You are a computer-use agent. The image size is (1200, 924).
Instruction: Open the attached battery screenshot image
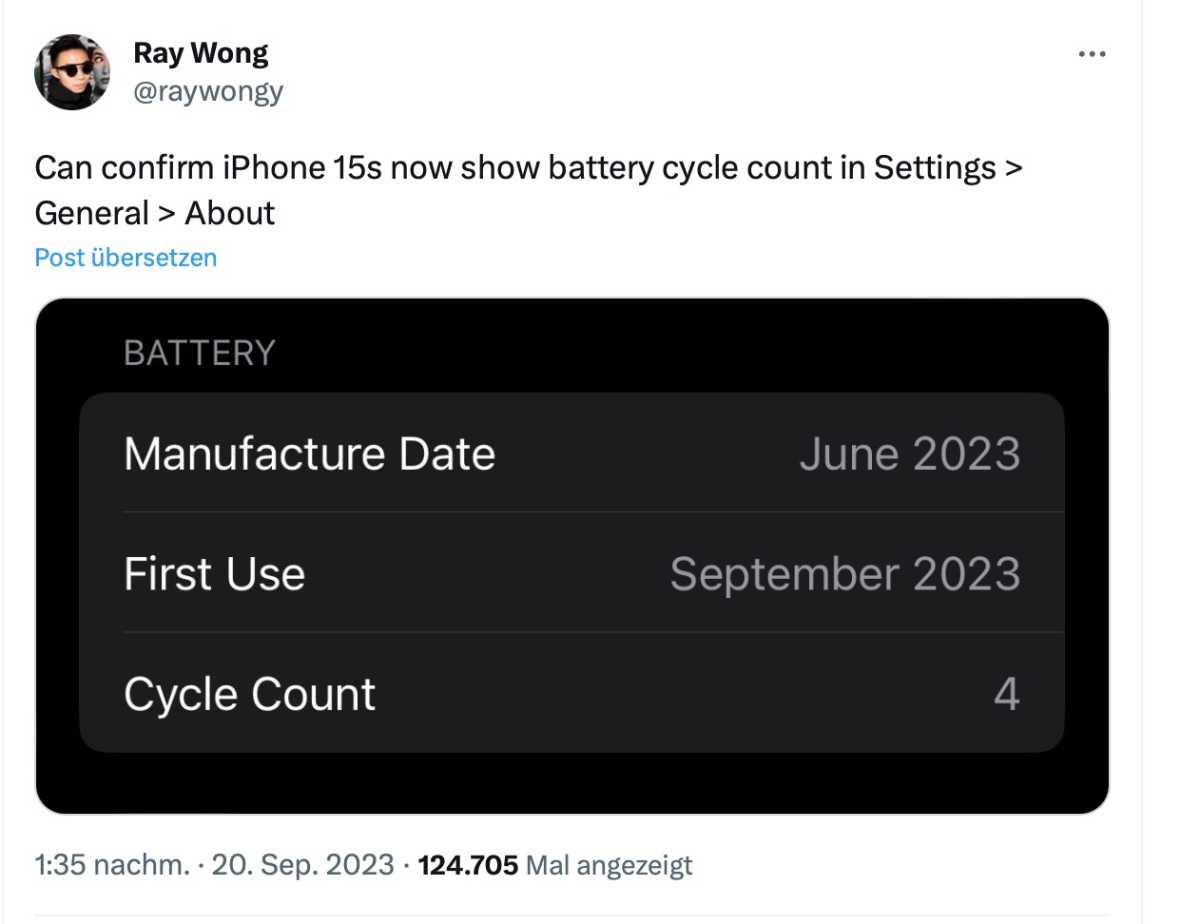click(571, 556)
